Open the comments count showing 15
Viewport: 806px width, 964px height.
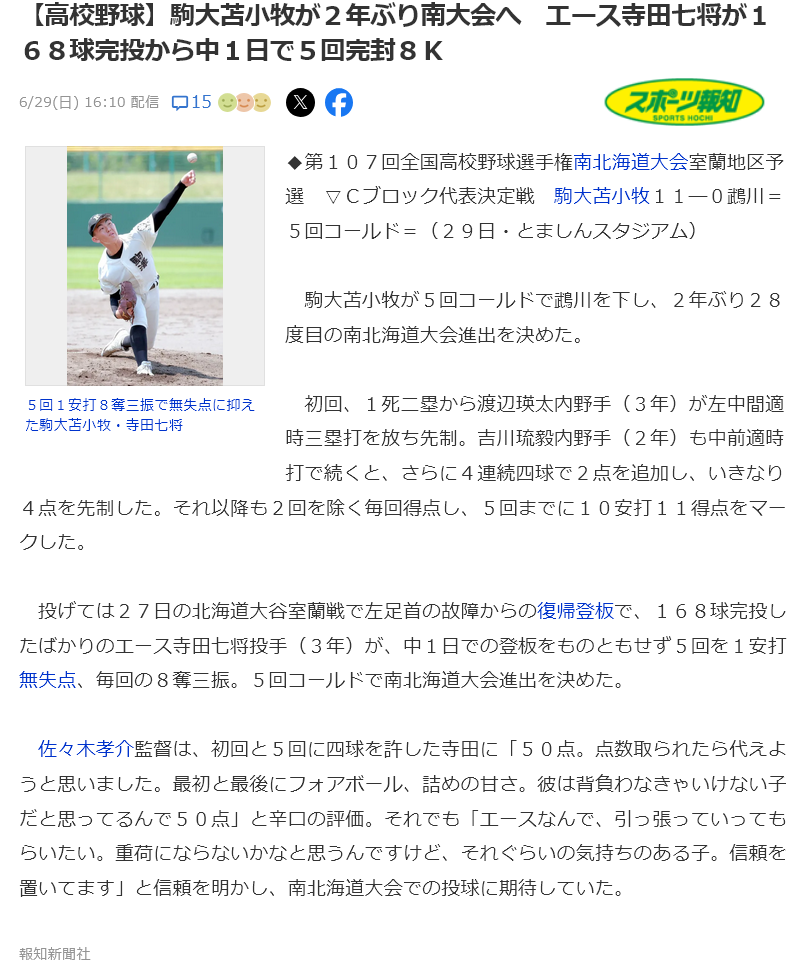[192, 102]
